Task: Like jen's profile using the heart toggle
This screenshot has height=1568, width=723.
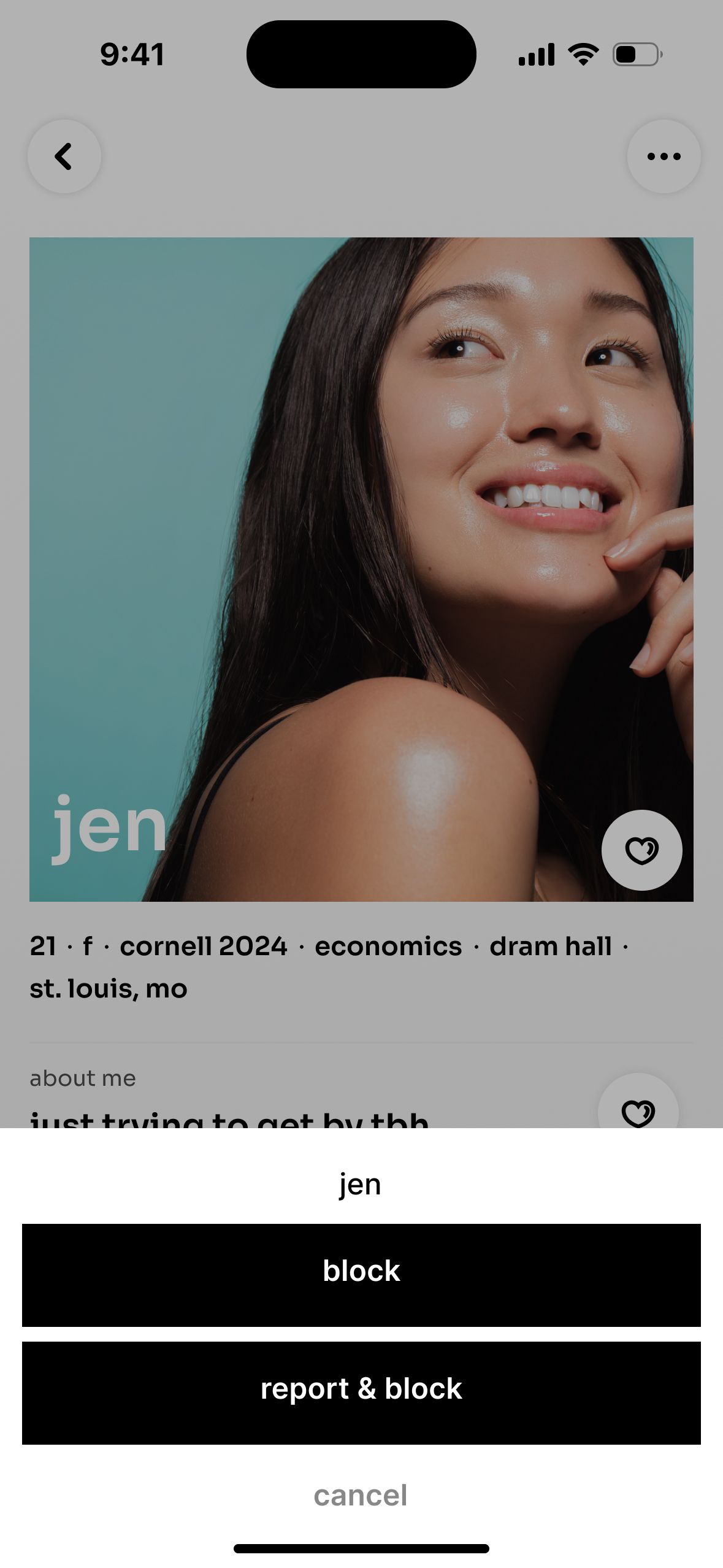Action: [641, 850]
